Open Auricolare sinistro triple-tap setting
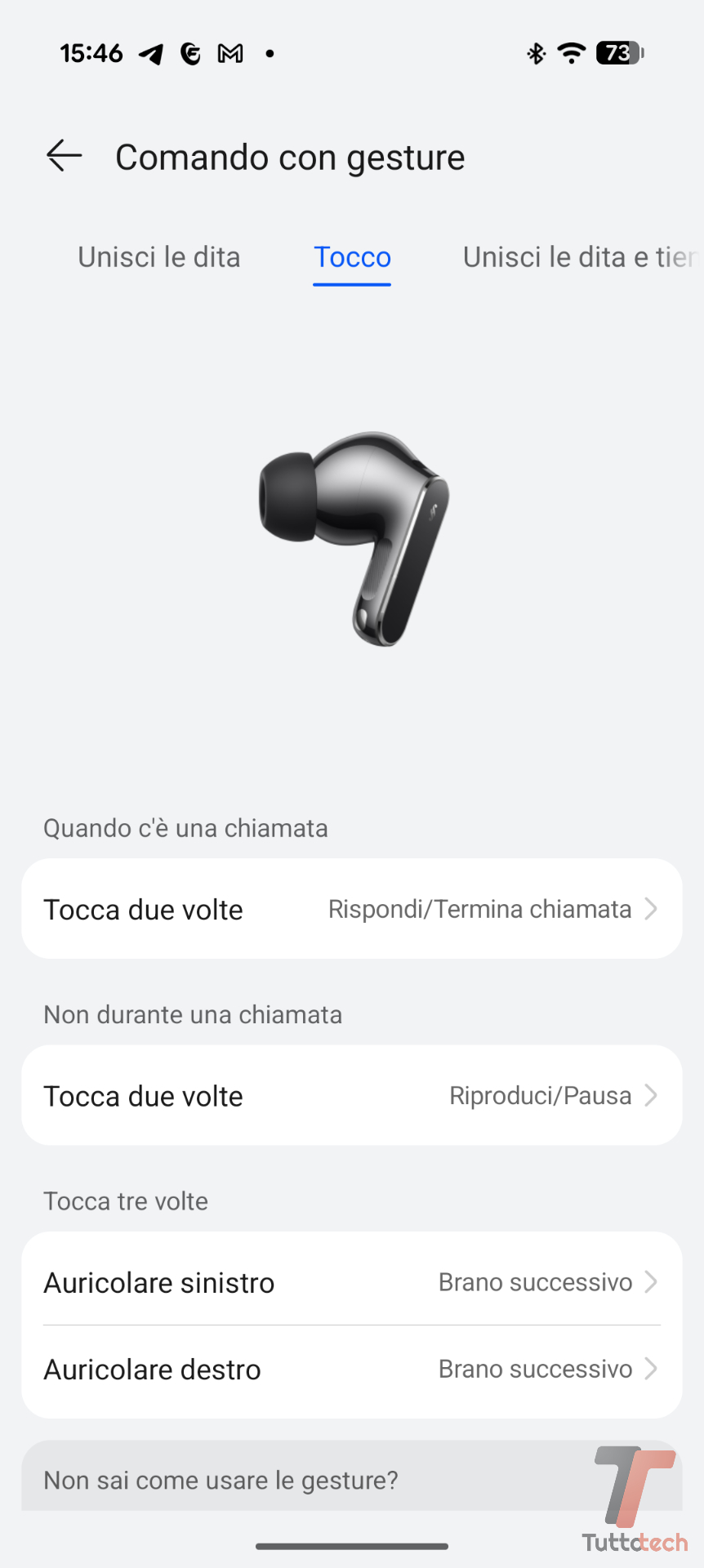 (352, 1282)
